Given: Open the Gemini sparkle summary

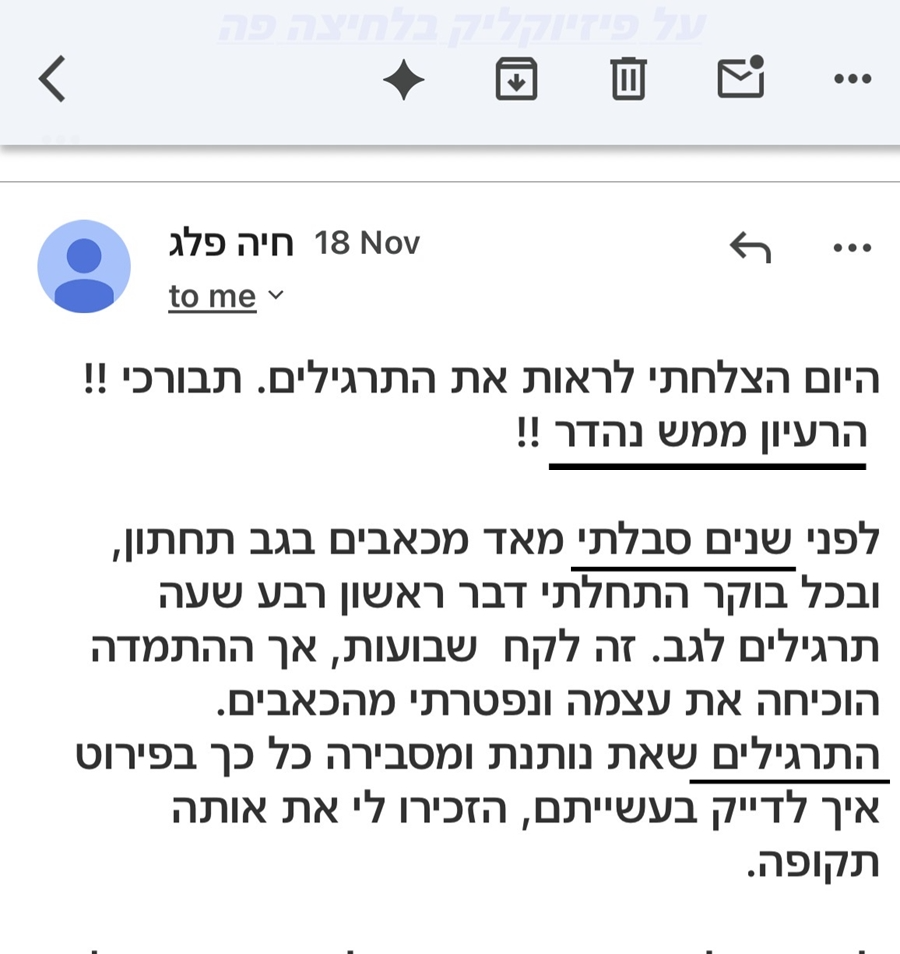Looking at the screenshot, I should [x=404, y=79].
